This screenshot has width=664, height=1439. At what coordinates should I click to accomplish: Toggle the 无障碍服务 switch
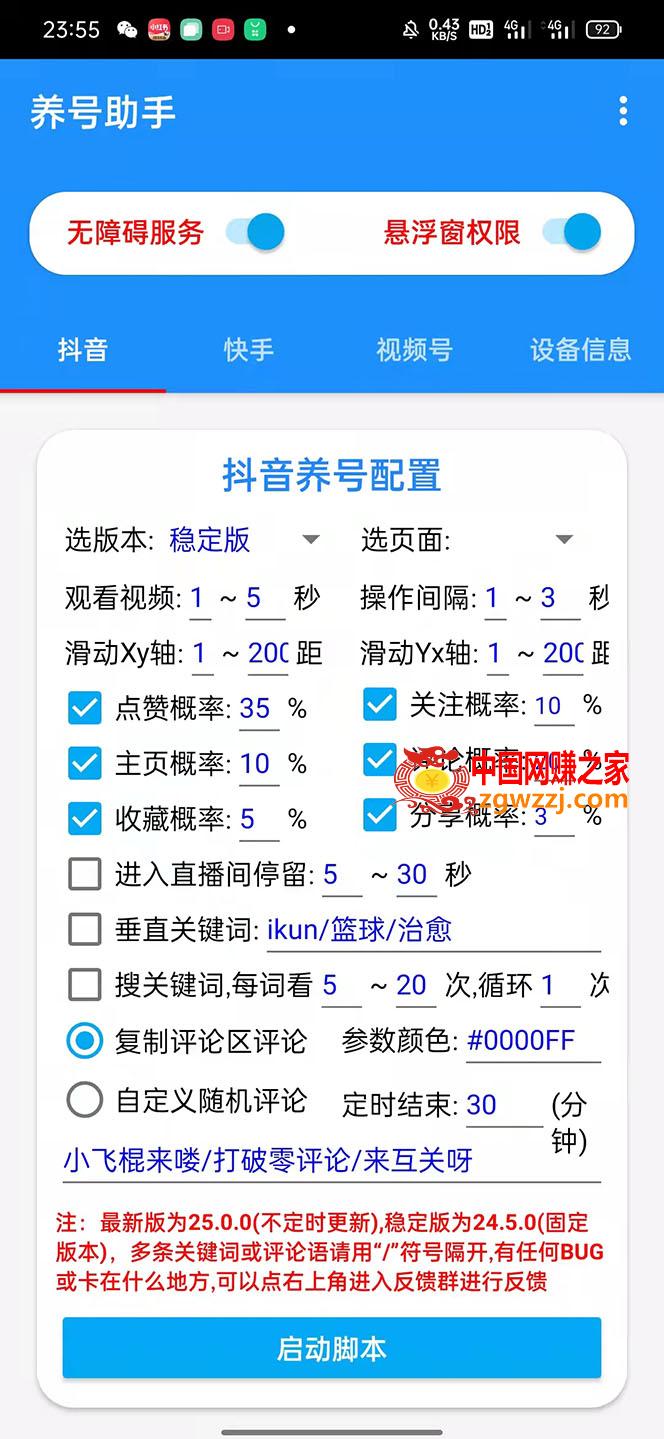255,232
